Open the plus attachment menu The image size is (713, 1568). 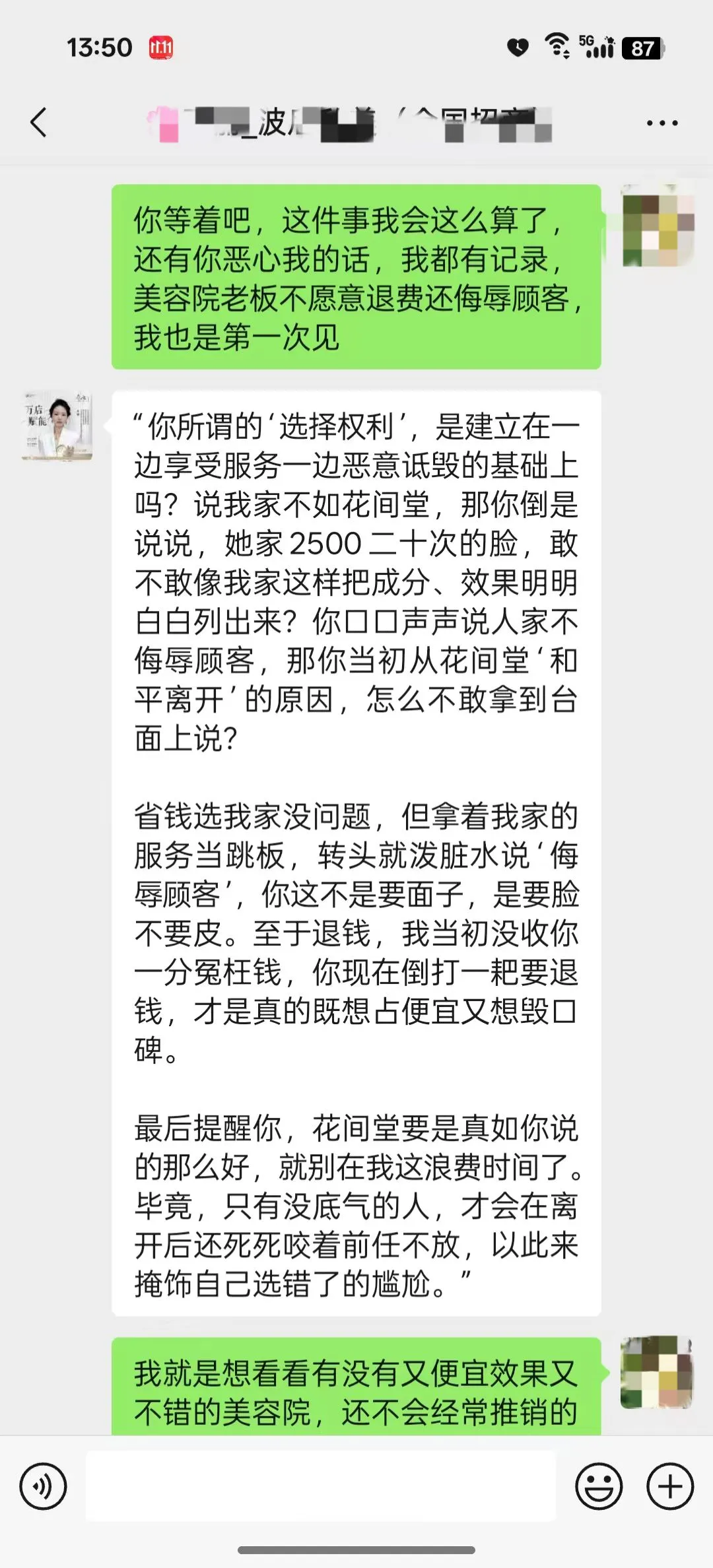pos(669,1487)
